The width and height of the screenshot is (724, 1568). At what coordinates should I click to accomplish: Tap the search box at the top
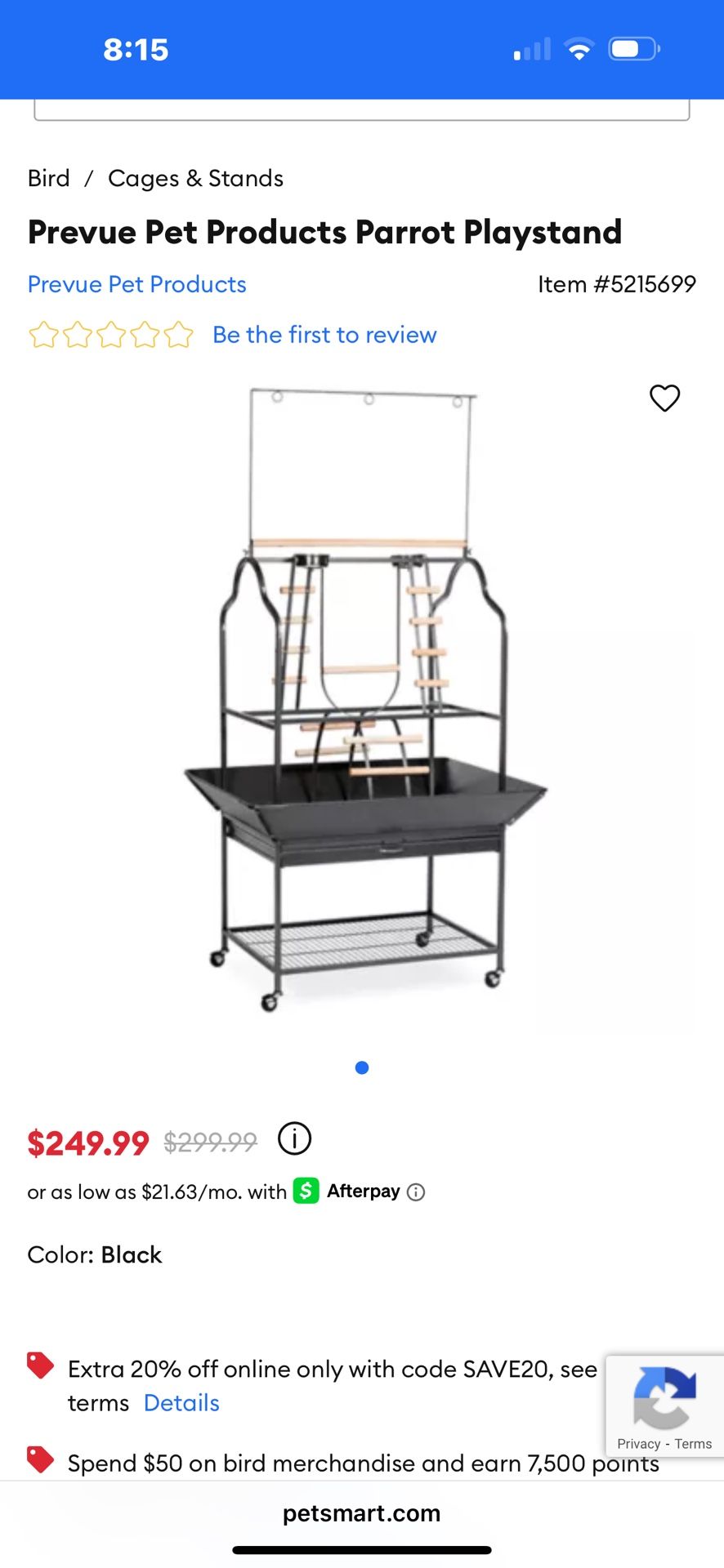click(x=362, y=110)
